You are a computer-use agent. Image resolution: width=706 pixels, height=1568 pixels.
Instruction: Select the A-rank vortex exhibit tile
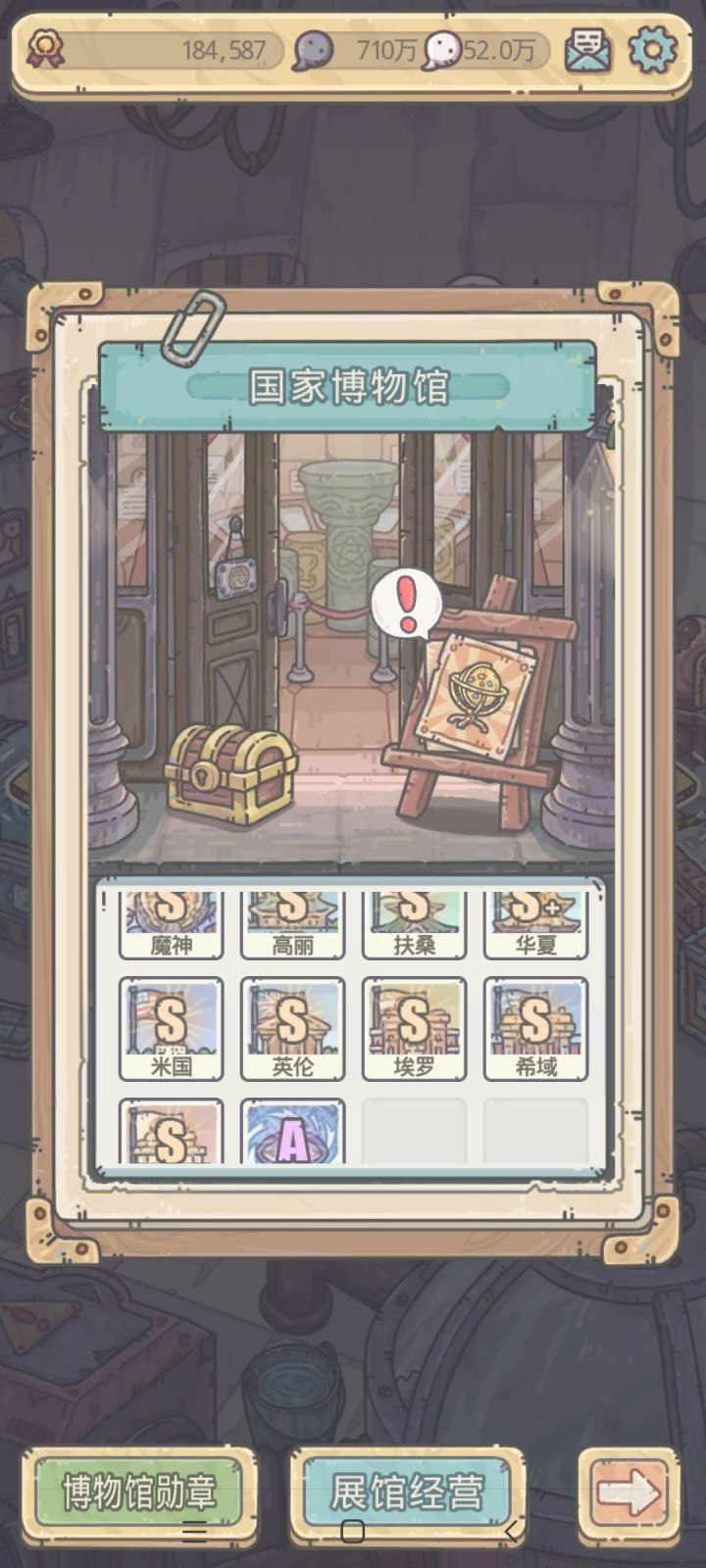(292, 1135)
